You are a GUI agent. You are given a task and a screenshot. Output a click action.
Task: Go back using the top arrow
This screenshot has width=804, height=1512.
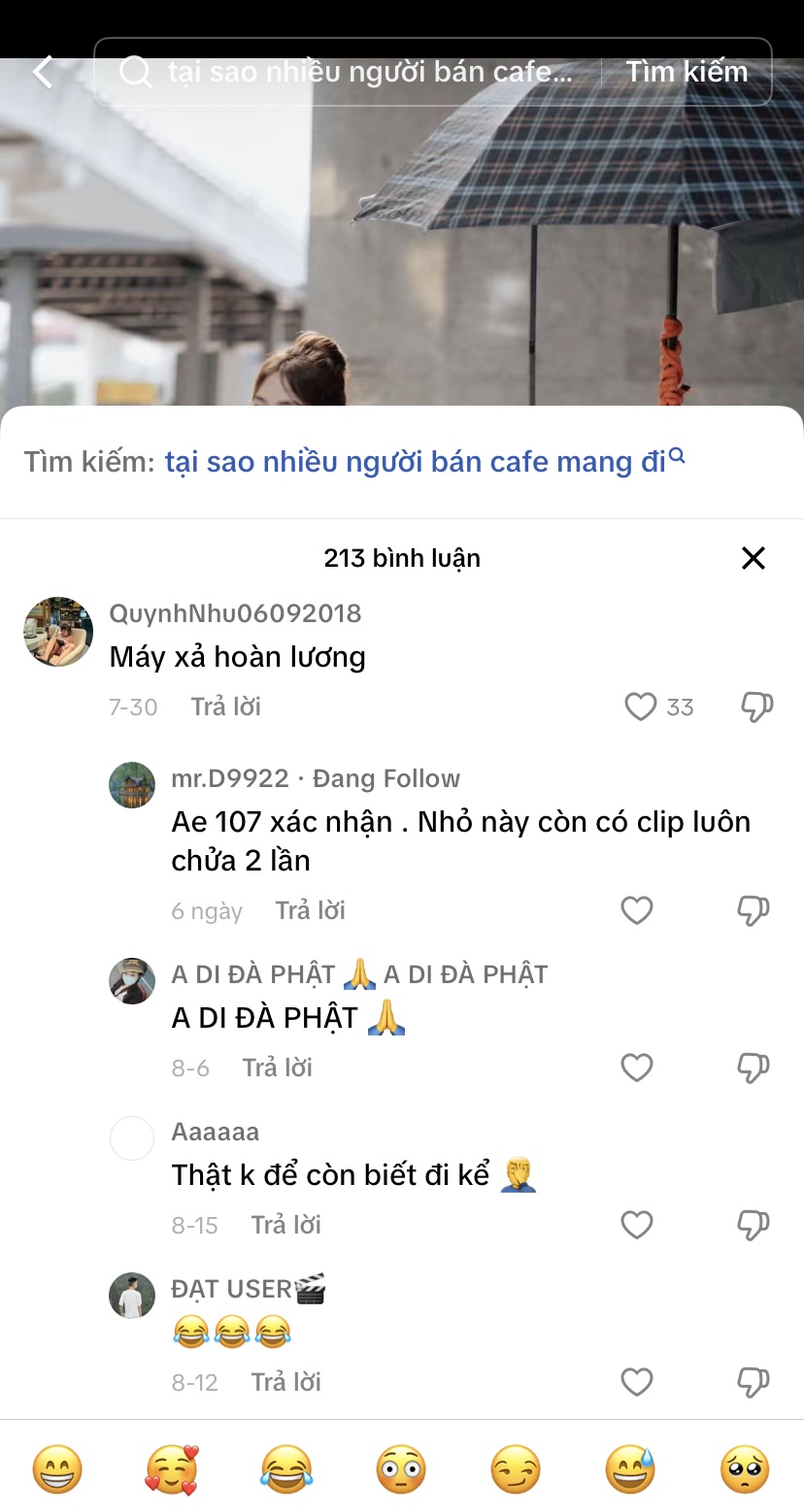click(x=43, y=72)
